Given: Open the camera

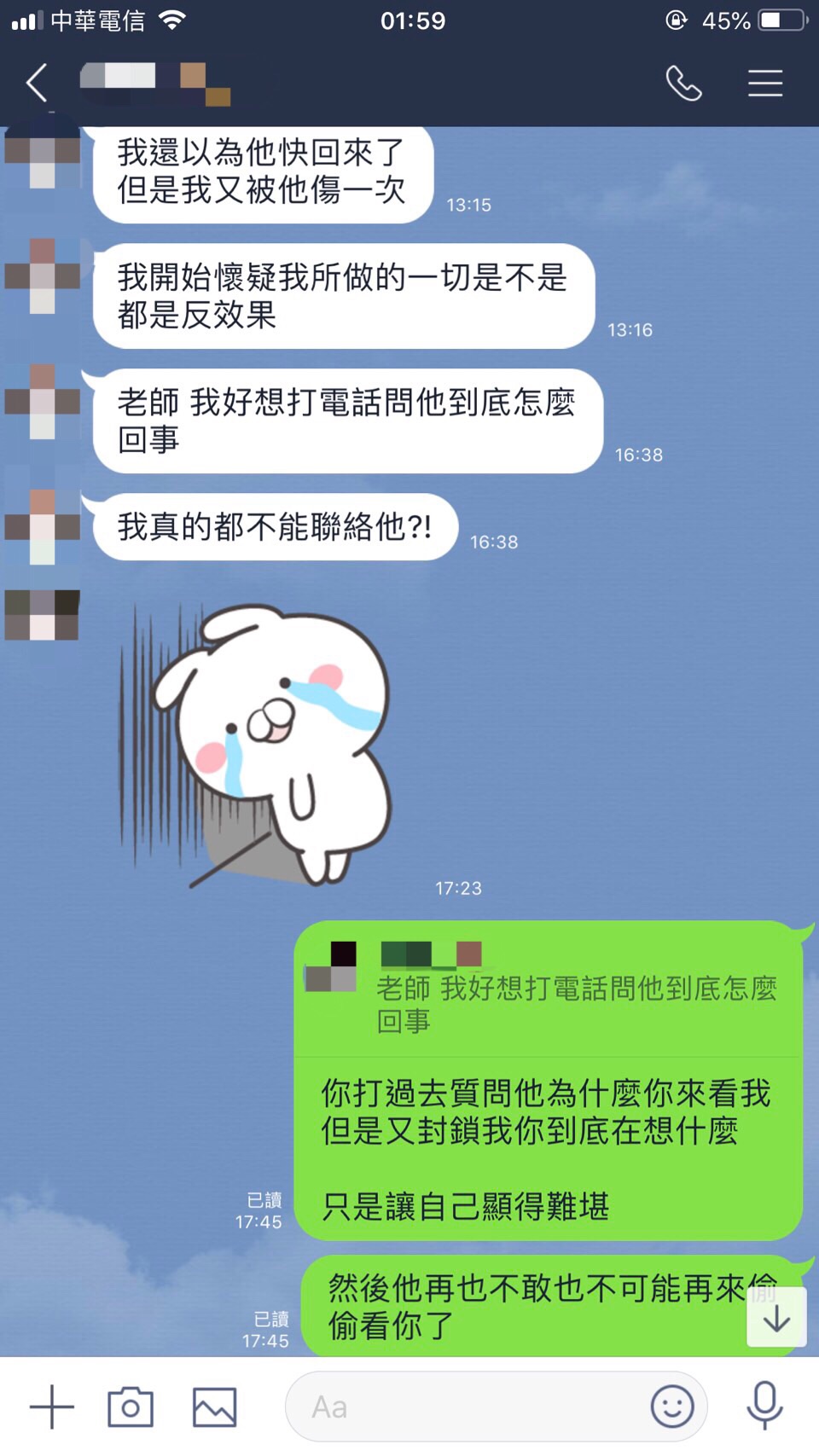Looking at the screenshot, I should tap(131, 1407).
